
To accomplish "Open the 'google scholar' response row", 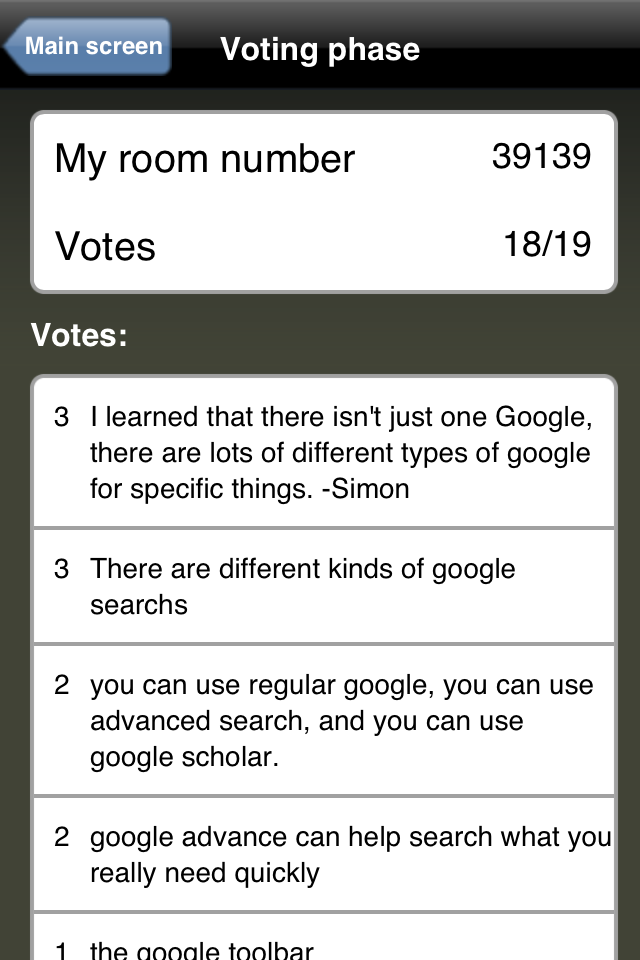I will (x=324, y=720).
